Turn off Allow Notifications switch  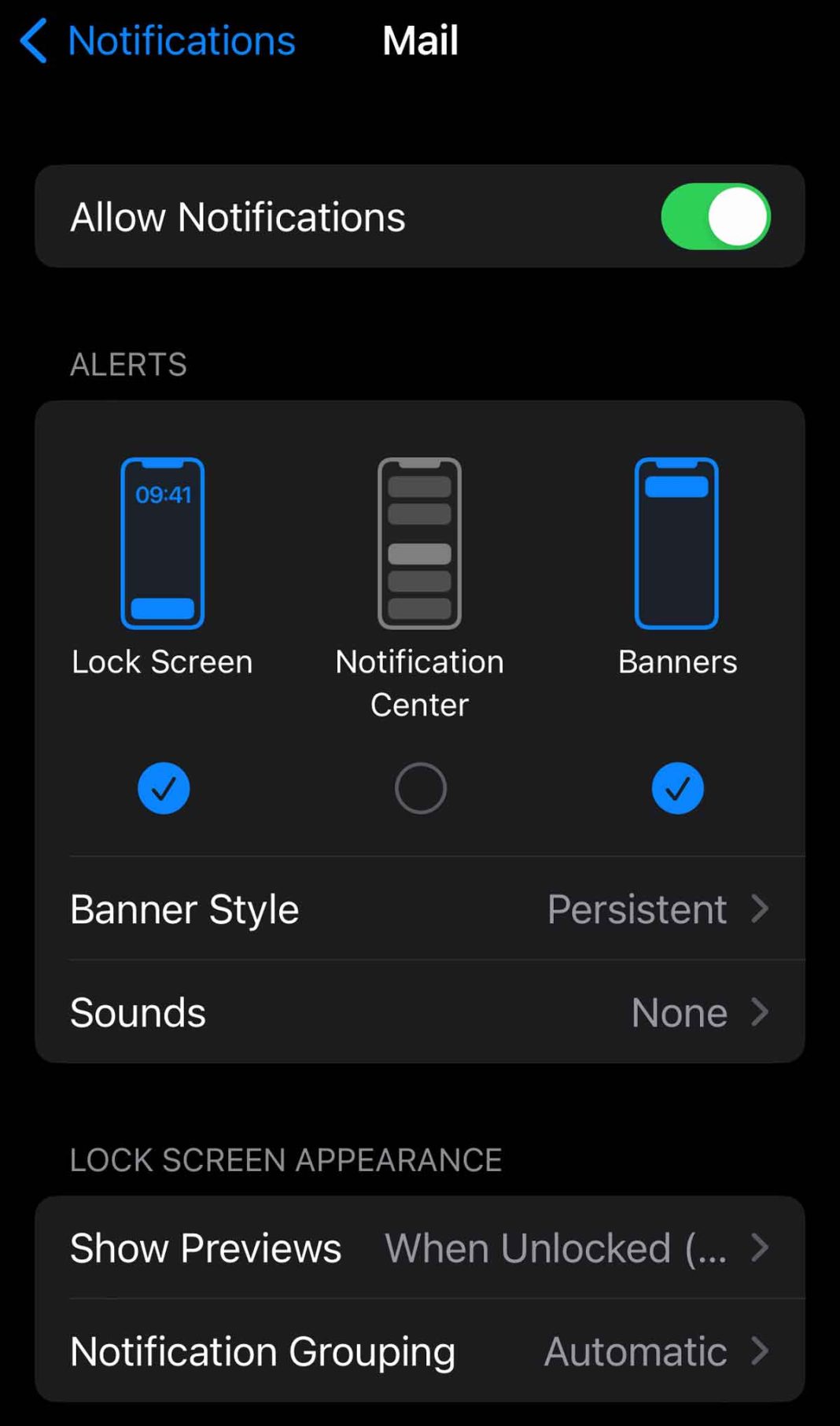(715, 217)
